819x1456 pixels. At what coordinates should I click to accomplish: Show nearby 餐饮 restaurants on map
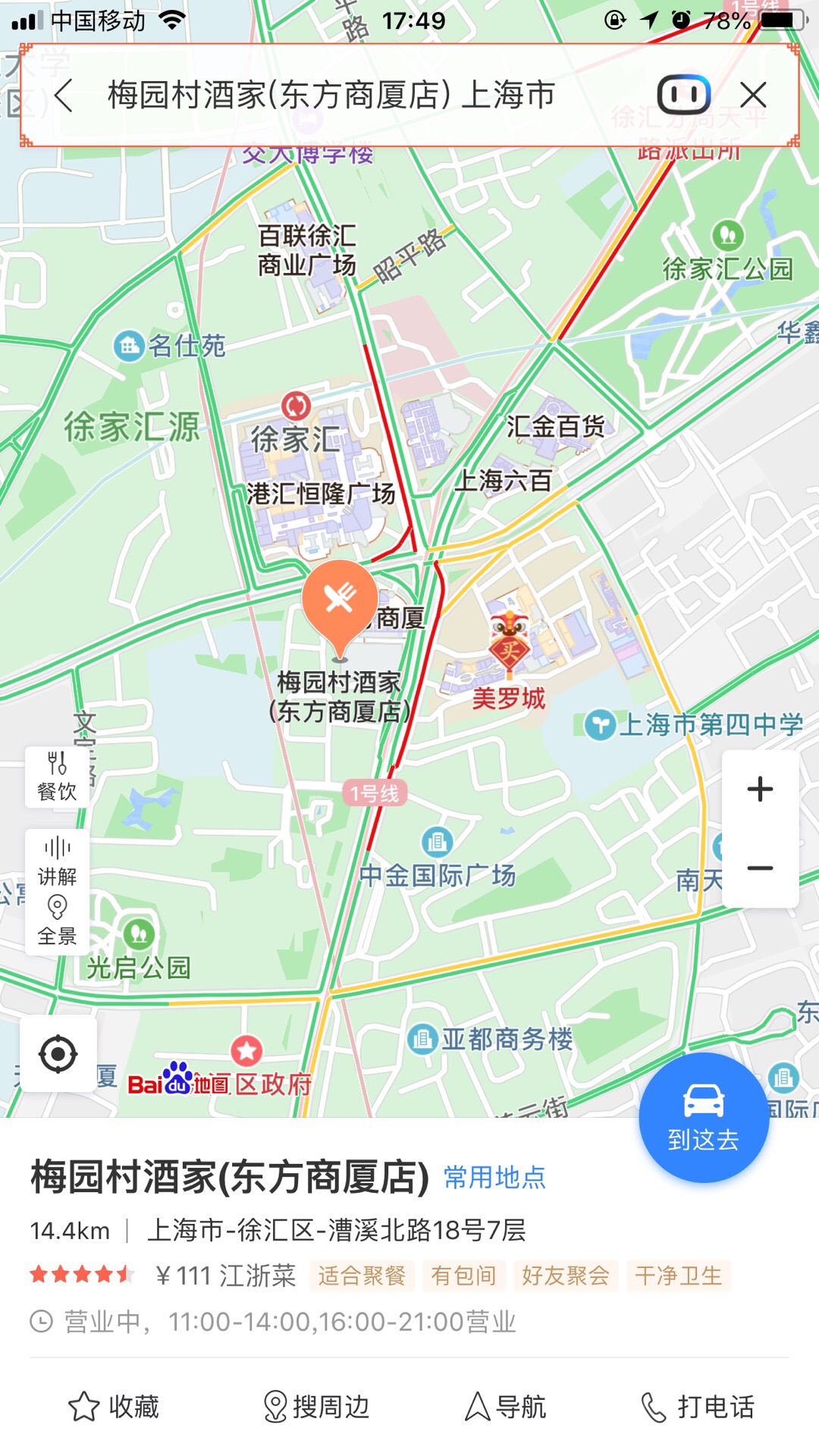point(57,777)
